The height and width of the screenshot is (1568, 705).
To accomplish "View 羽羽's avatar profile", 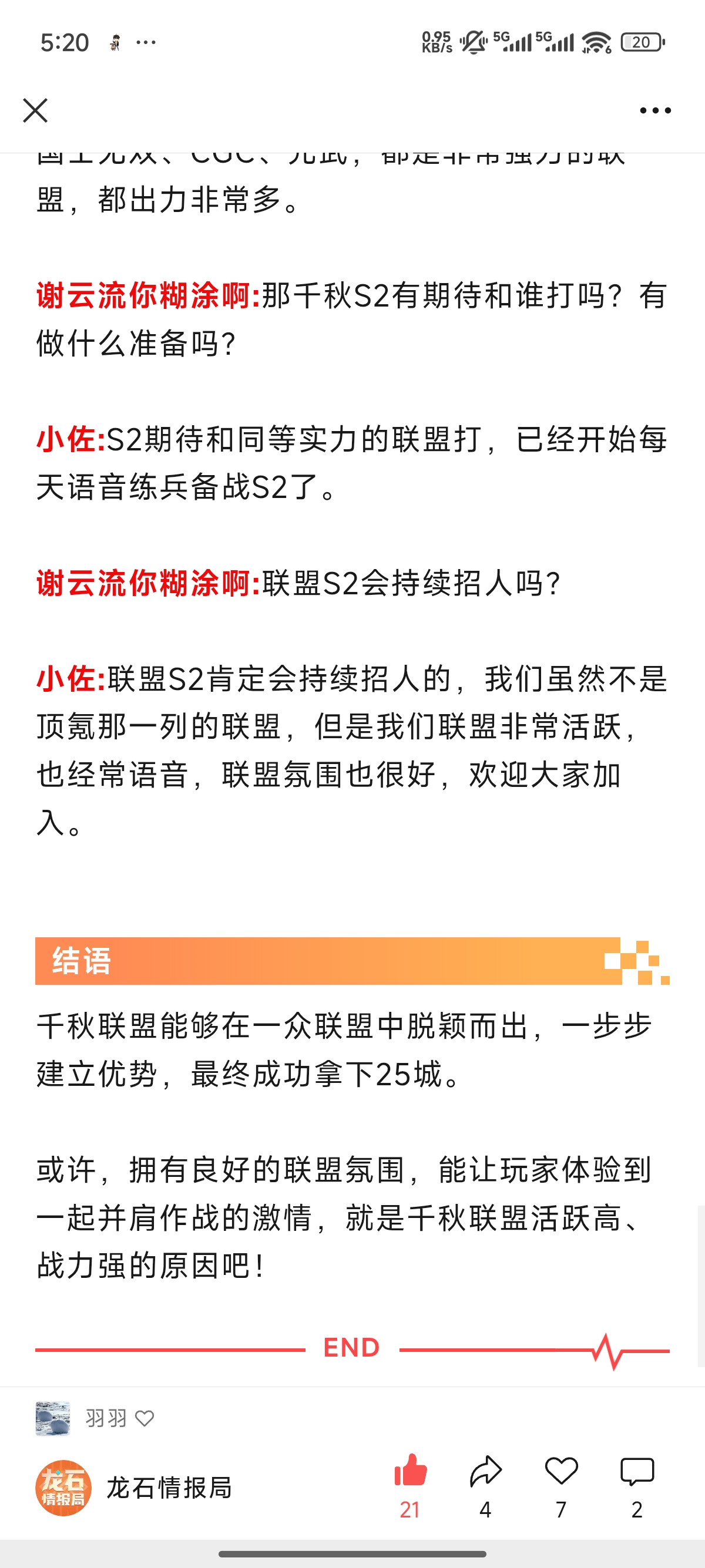I will coord(52,1419).
